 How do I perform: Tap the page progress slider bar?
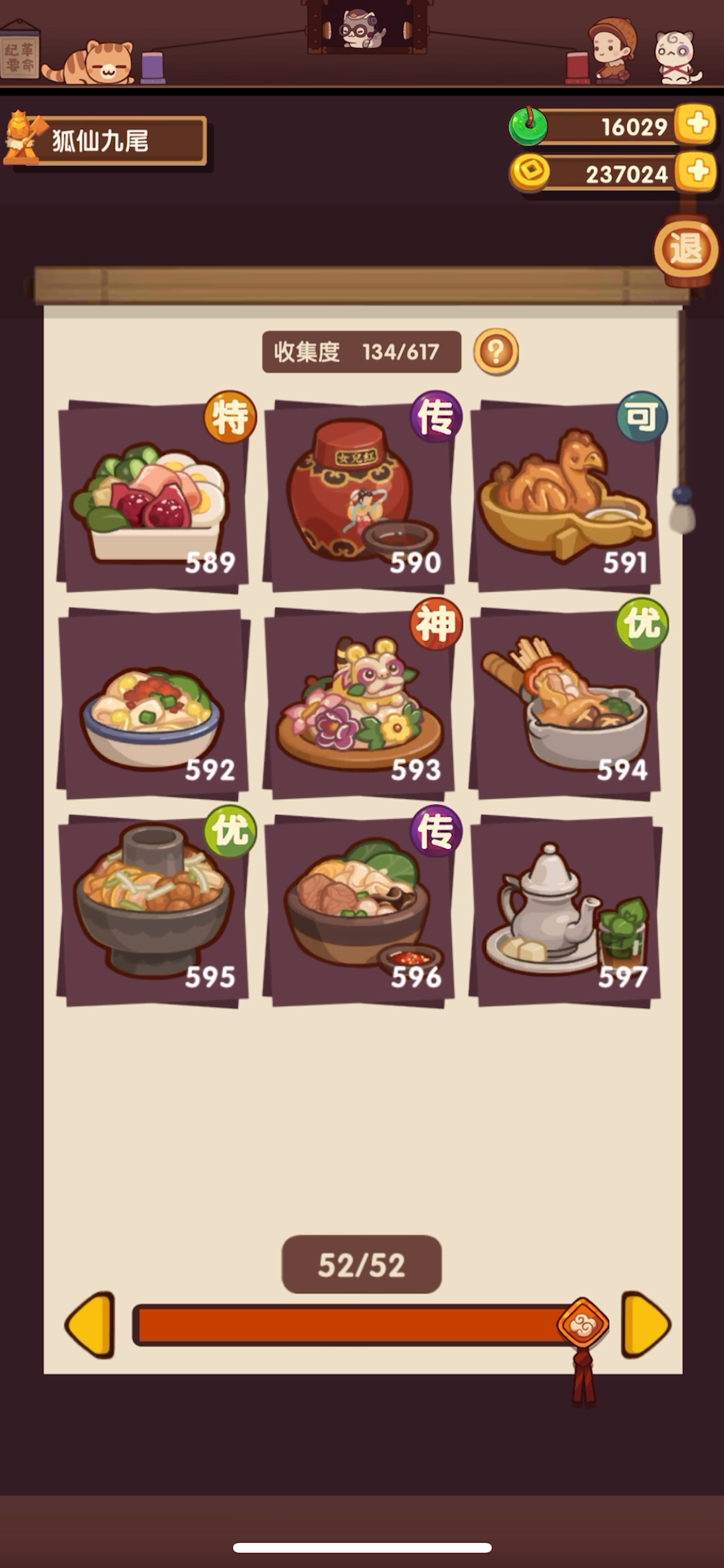pos(351,1325)
